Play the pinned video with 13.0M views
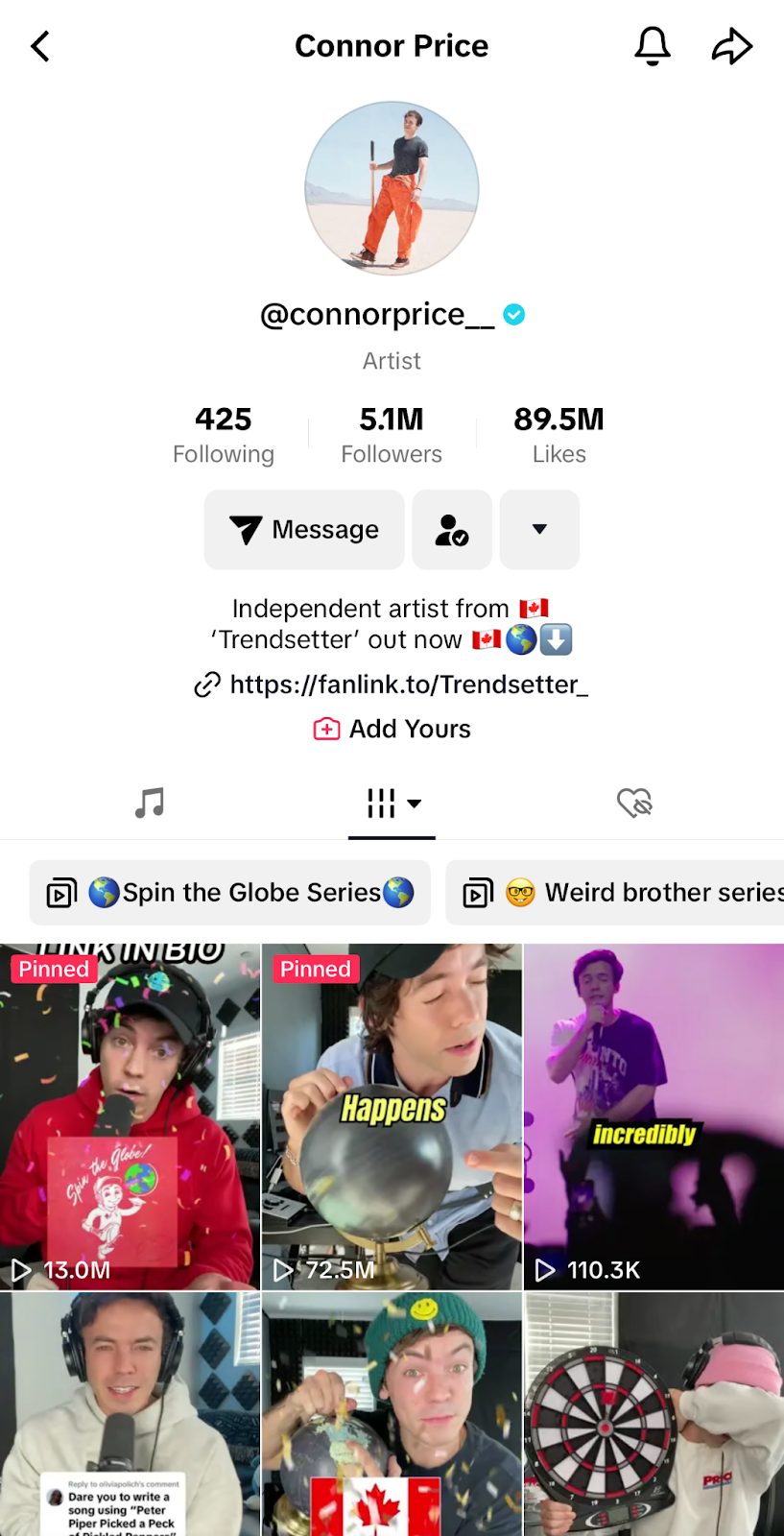The height and width of the screenshot is (1536, 784). point(130,1116)
